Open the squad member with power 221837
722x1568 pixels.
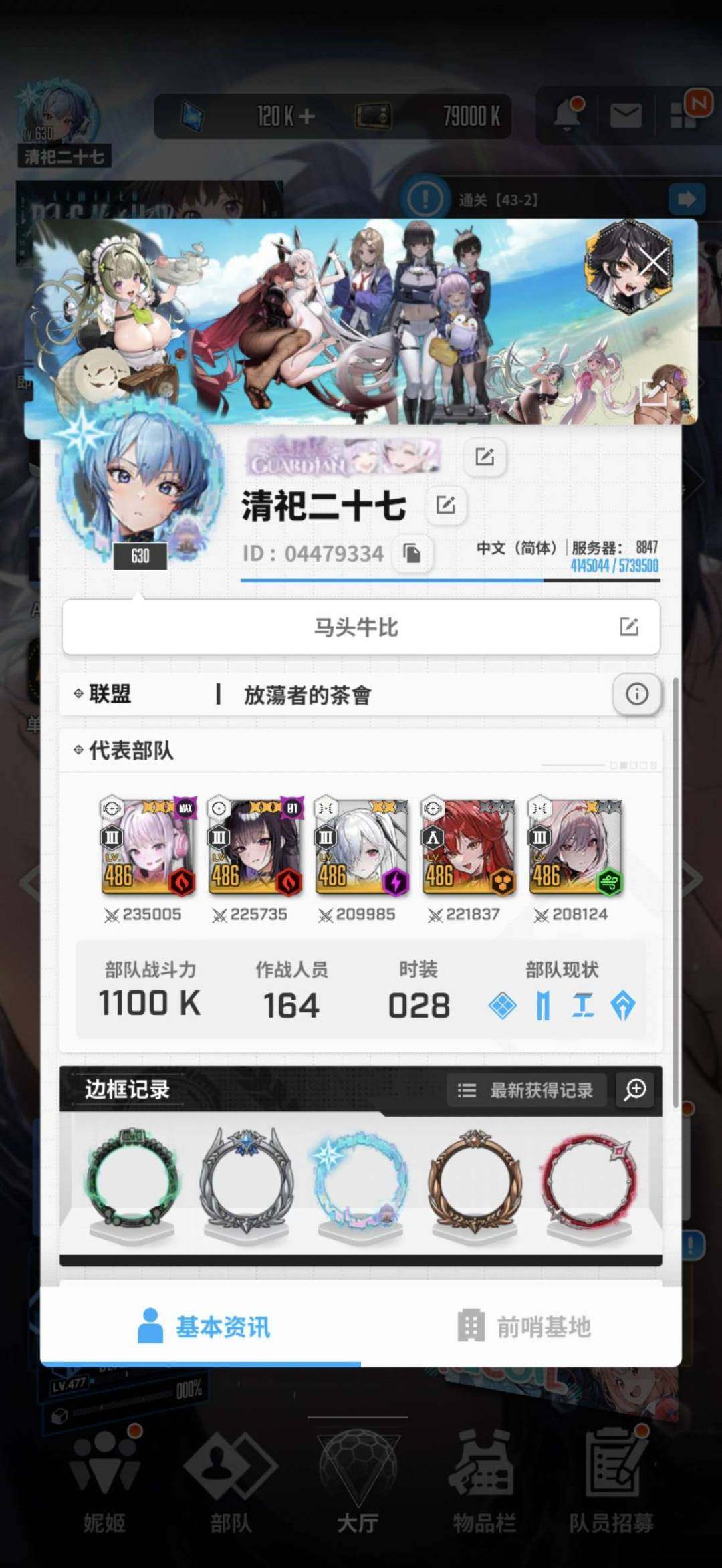tap(468, 846)
